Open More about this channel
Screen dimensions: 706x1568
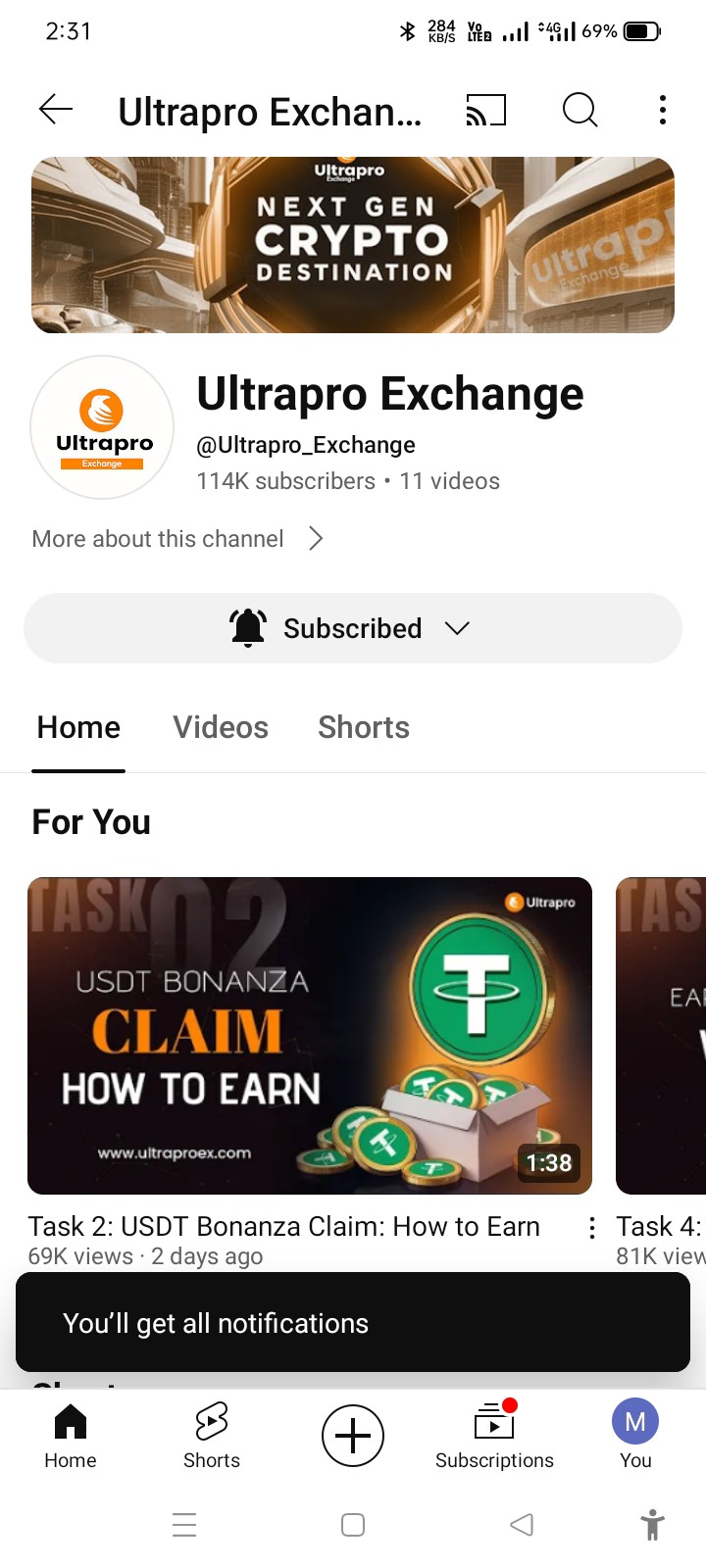pyautogui.click(x=177, y=539)
